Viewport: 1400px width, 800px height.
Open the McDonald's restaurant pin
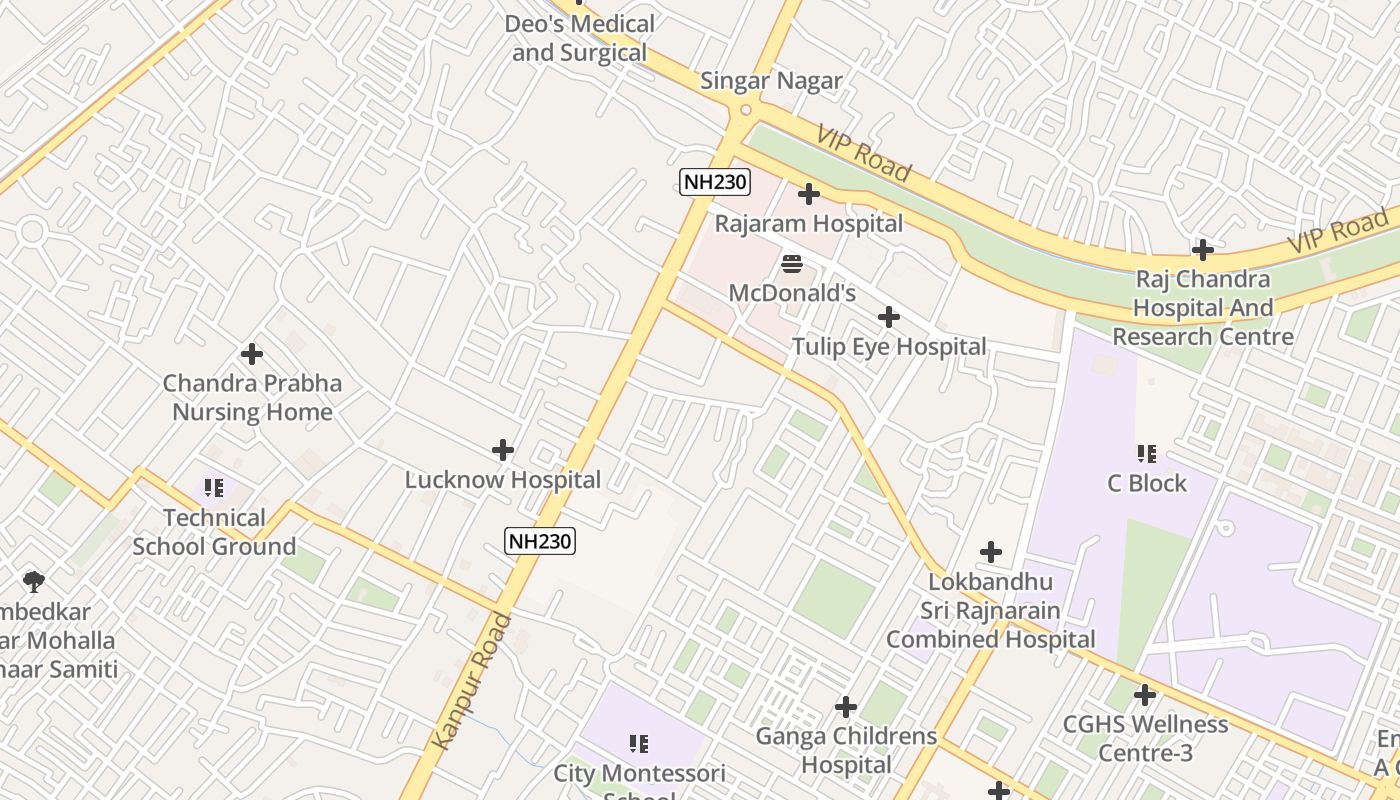(791, 264)
